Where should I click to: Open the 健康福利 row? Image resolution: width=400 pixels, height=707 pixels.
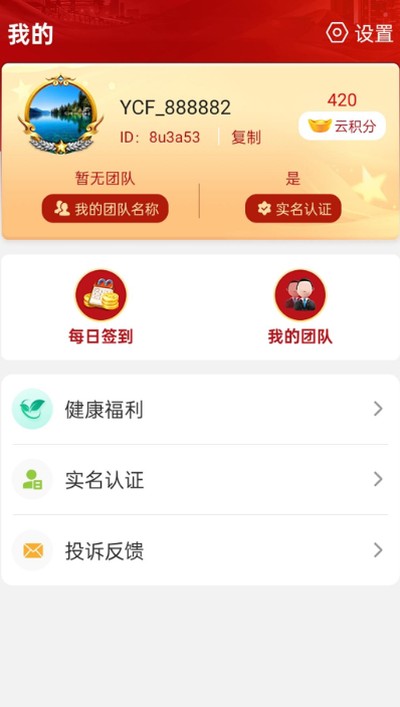(x=200, y=409)
